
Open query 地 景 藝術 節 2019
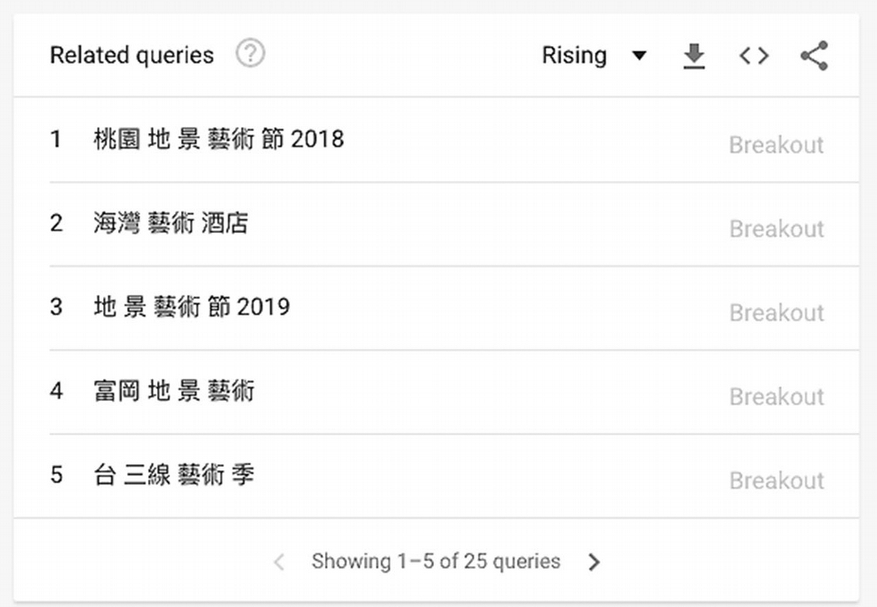point(191,307)
